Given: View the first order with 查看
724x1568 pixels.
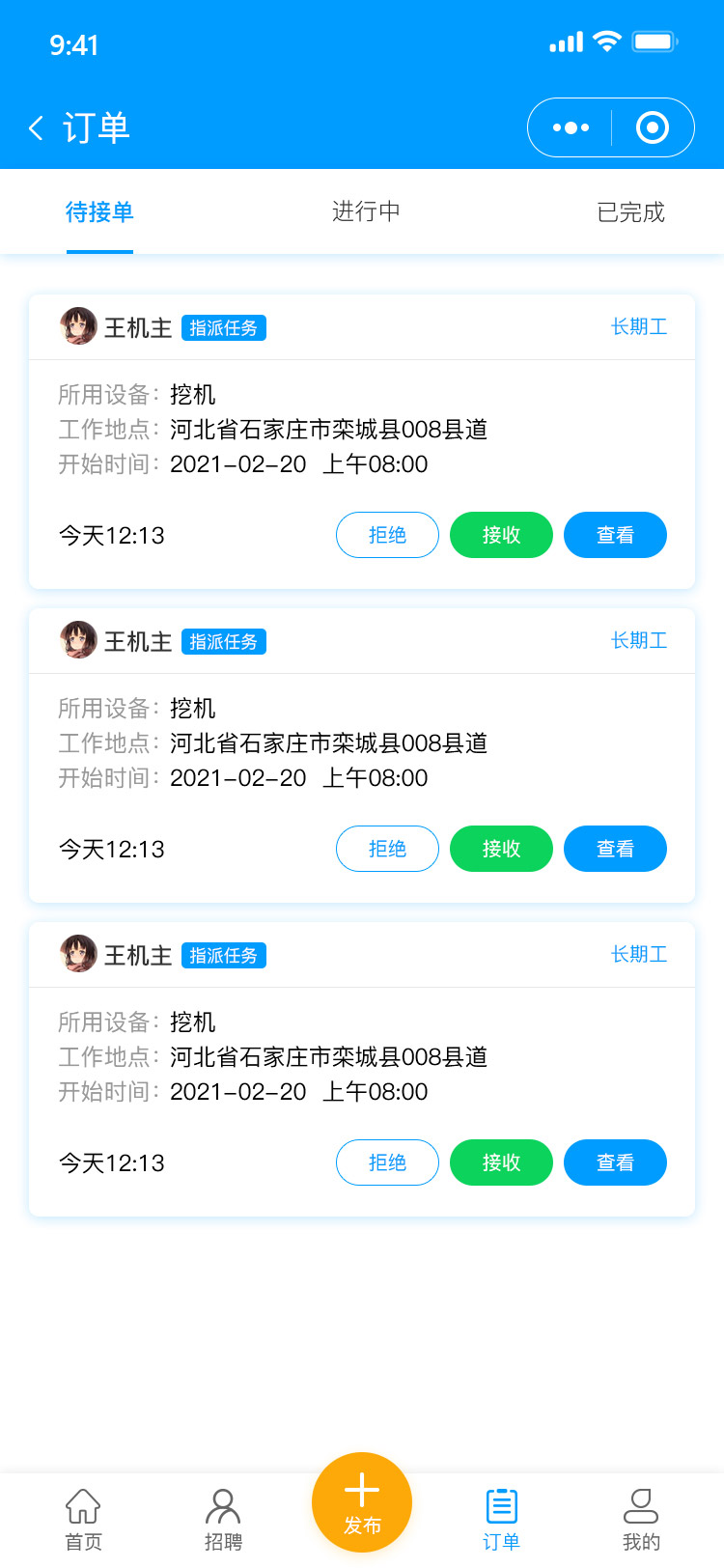Looking at the screenshot, I should tap(615, 535).
